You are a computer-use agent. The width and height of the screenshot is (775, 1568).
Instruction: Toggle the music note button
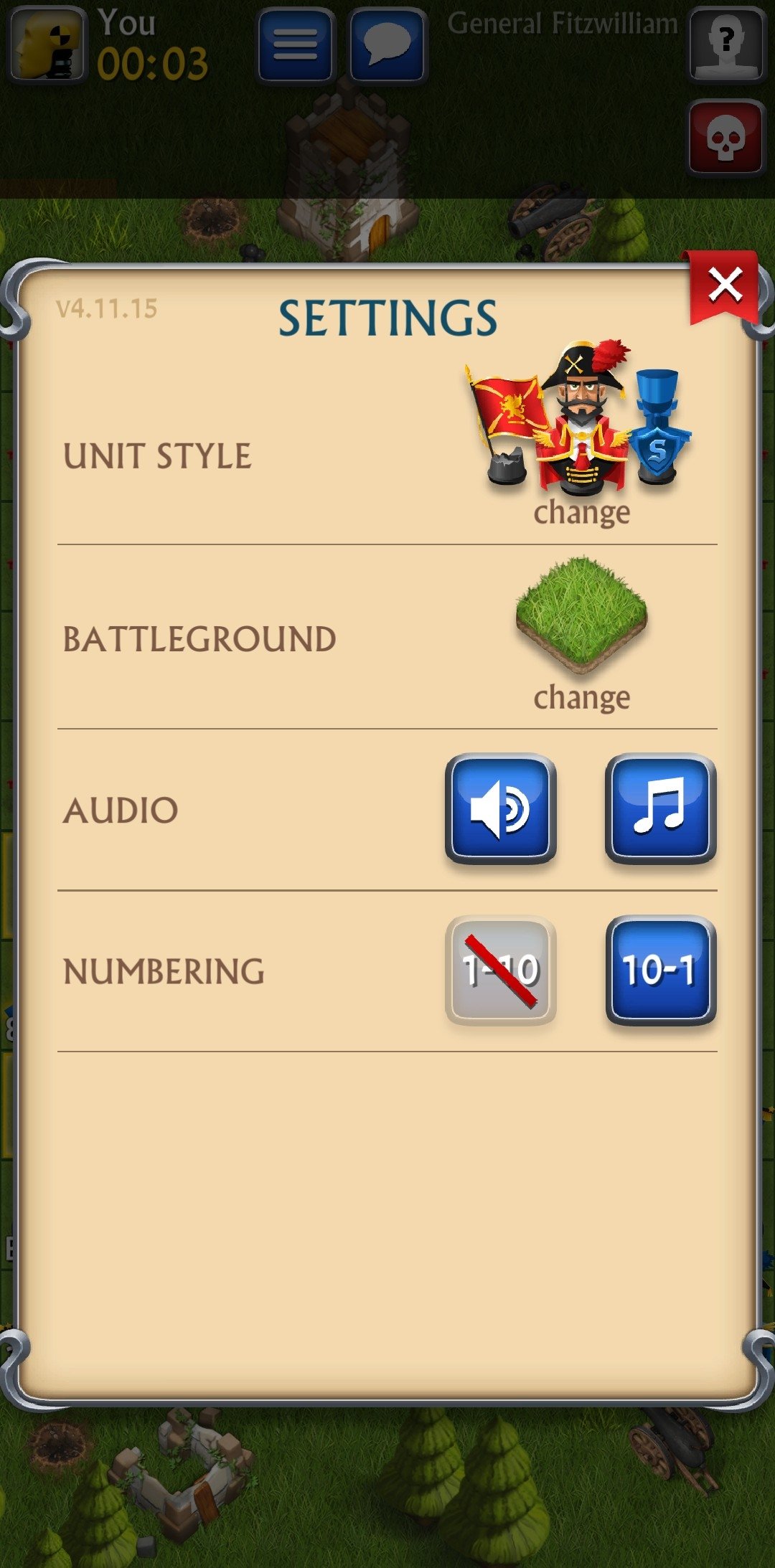tap(661, 808)
